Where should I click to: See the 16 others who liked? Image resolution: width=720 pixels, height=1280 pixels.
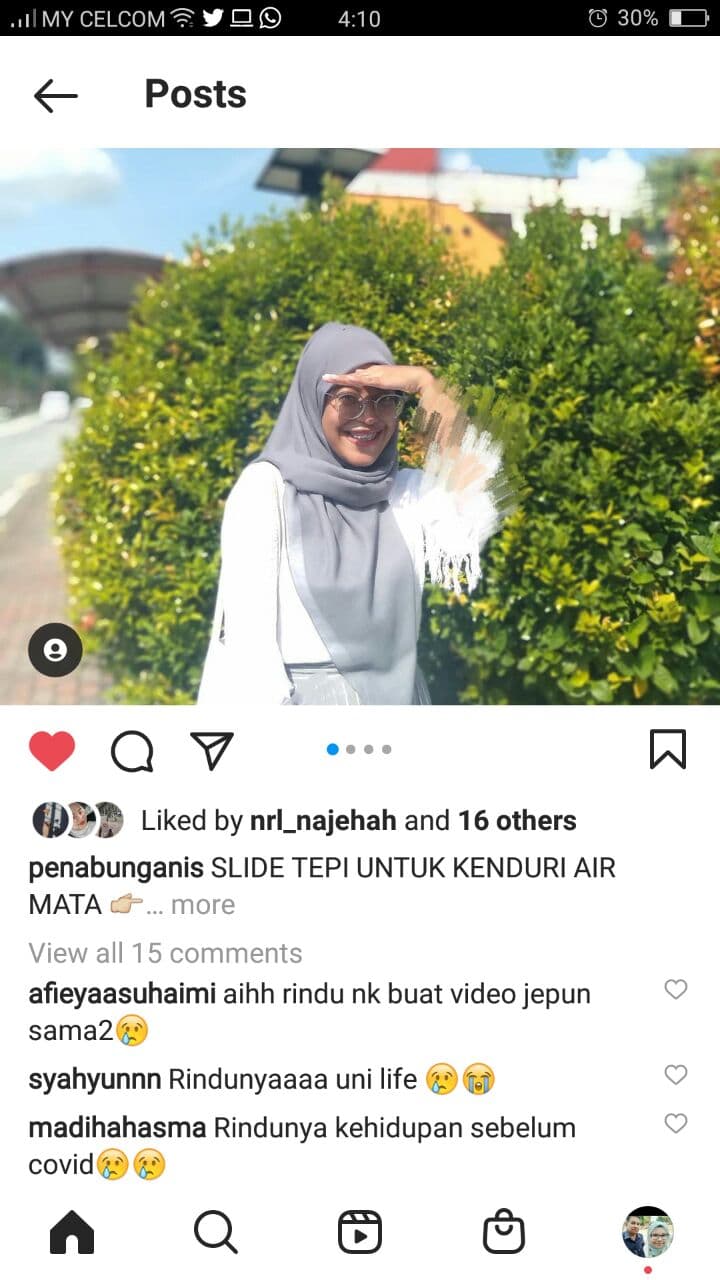click(517, 821)
